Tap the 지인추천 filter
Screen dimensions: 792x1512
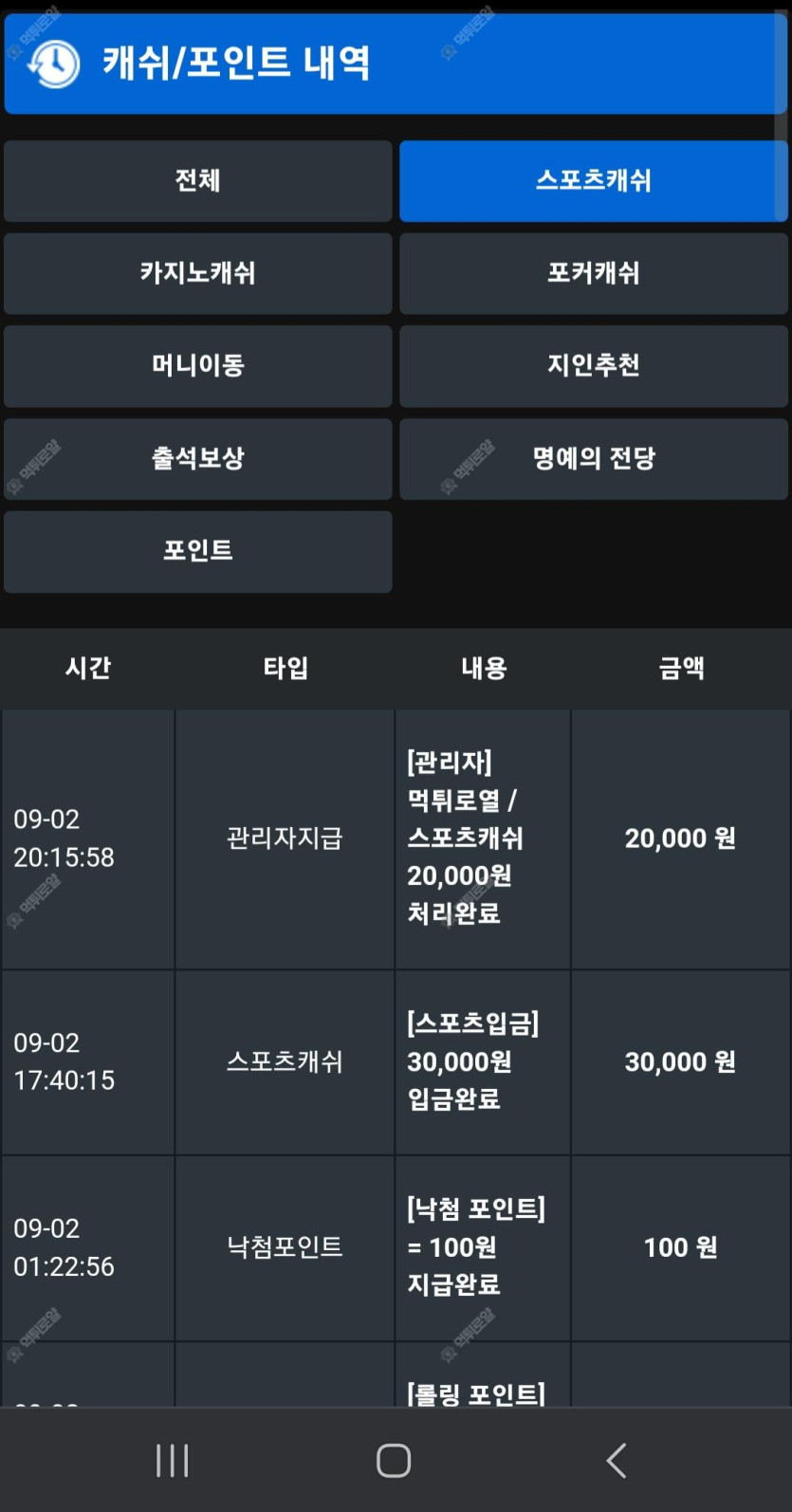[x=593, y=366]
